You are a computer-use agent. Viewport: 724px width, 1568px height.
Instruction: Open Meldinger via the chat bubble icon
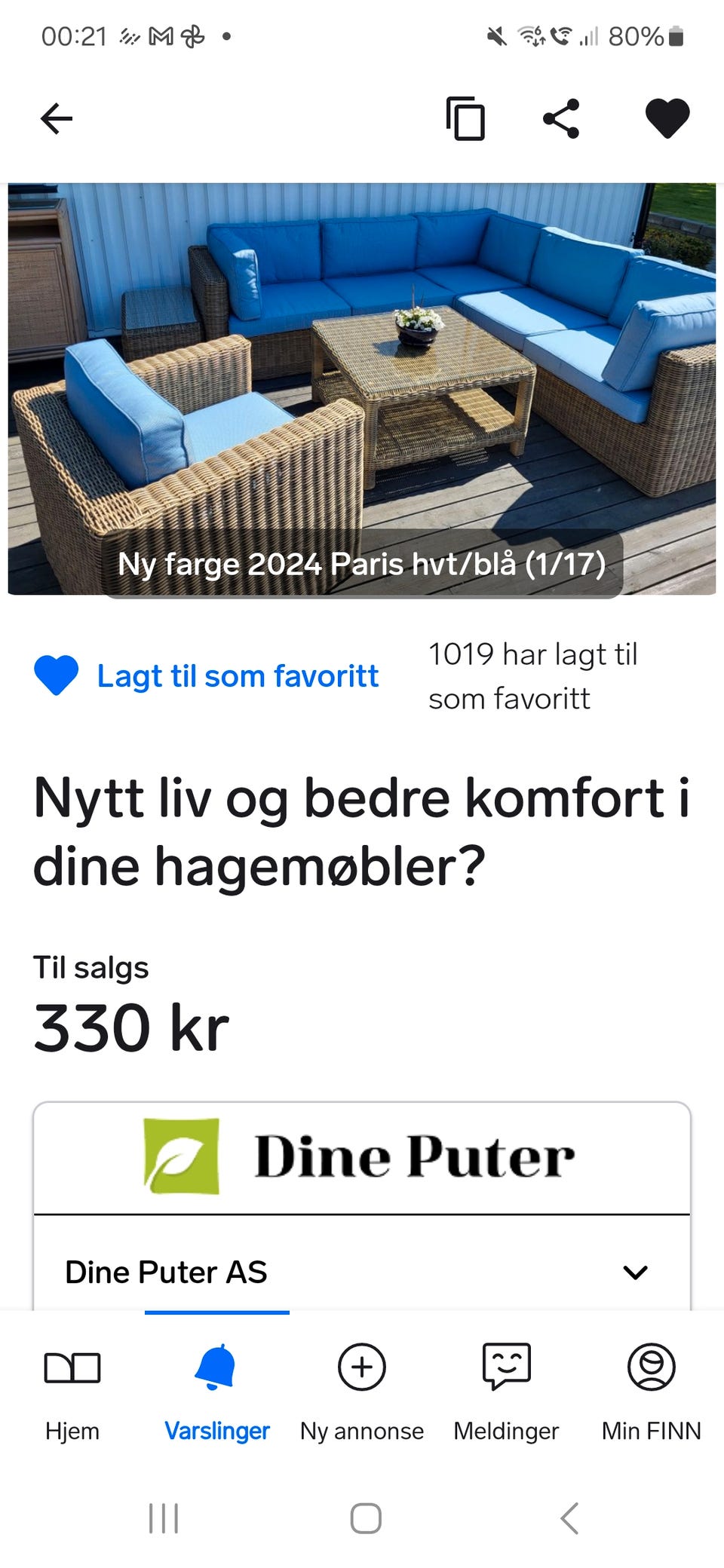pyautogui.click(x=506, y=1367)
